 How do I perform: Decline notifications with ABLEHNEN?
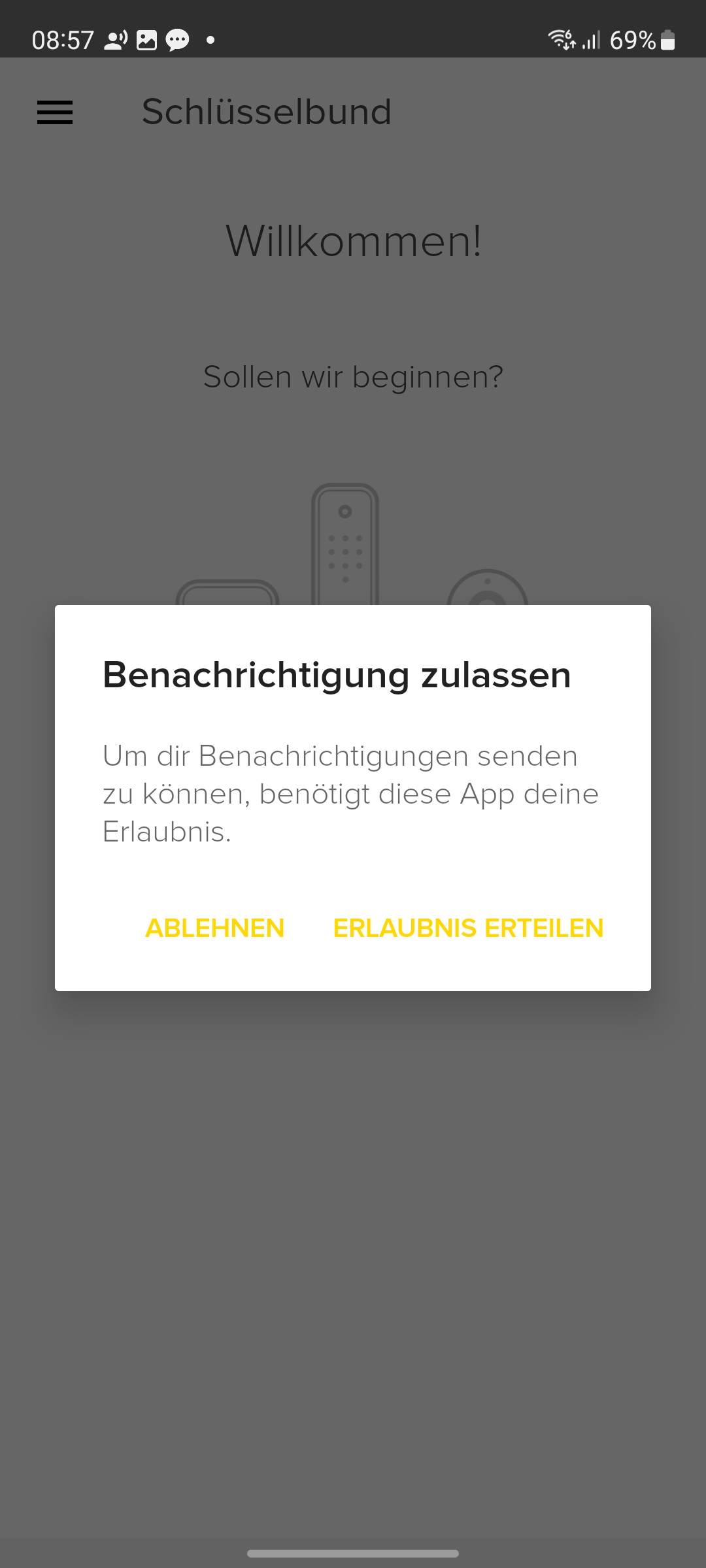[x=214, y=928]
